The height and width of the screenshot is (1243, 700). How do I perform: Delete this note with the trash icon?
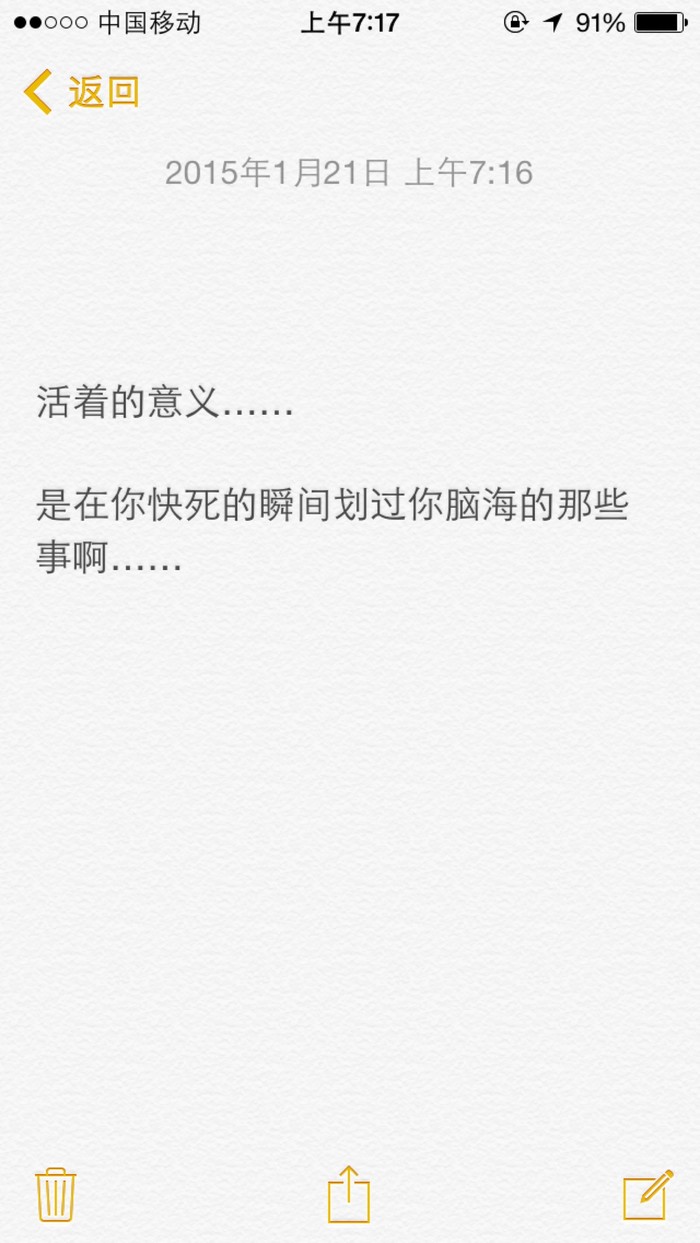click(56, 1194)
